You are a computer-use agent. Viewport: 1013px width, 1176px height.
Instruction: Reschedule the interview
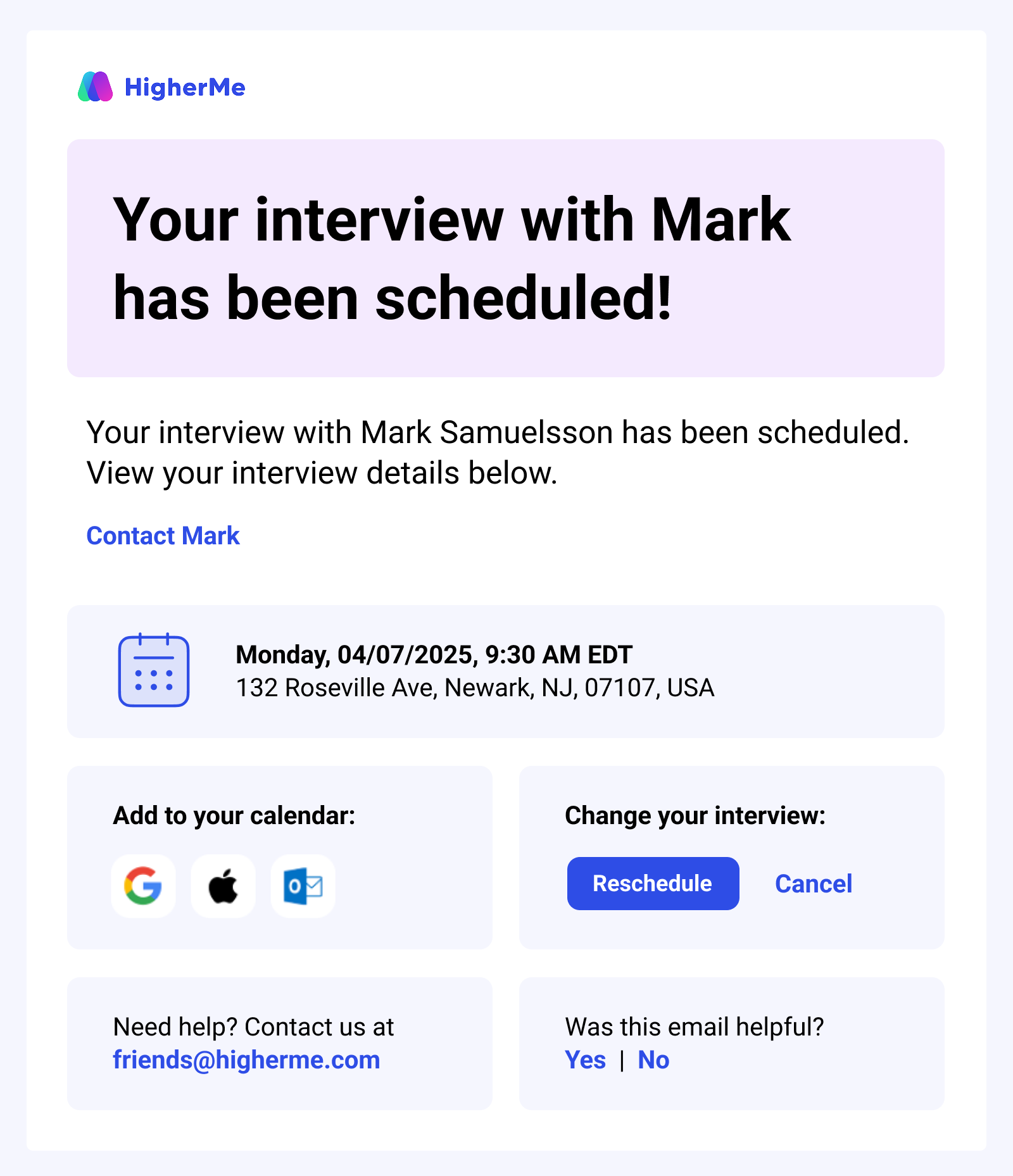(x=652, y=884)
